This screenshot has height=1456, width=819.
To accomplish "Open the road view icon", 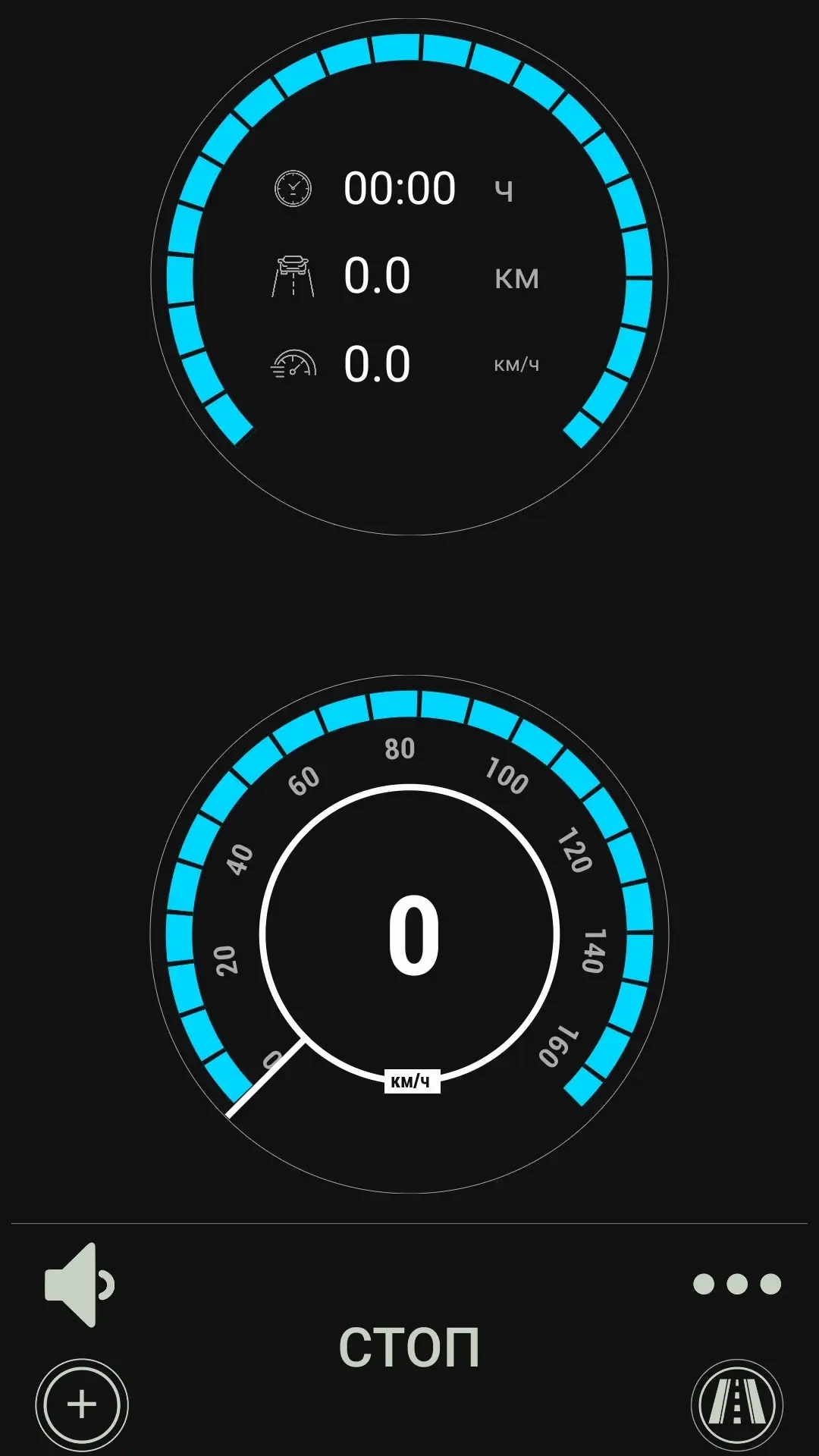I will (x=737, y=1404).
